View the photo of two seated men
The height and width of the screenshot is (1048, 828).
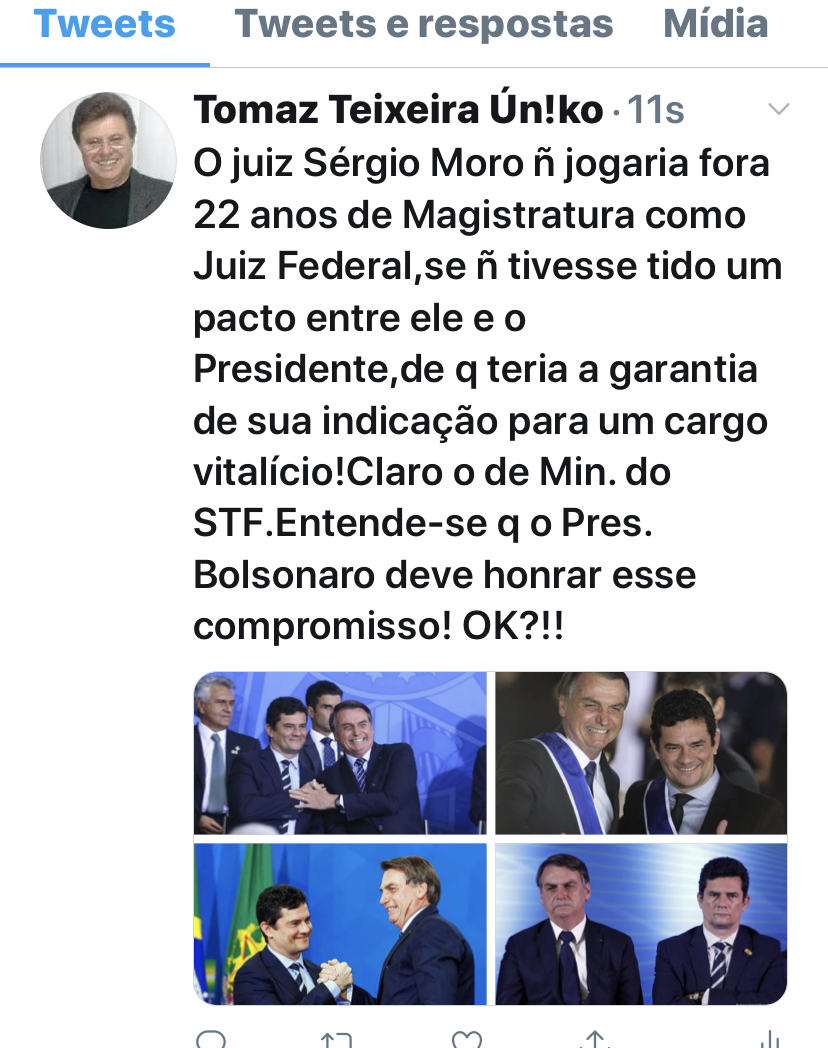coord(641,924)
